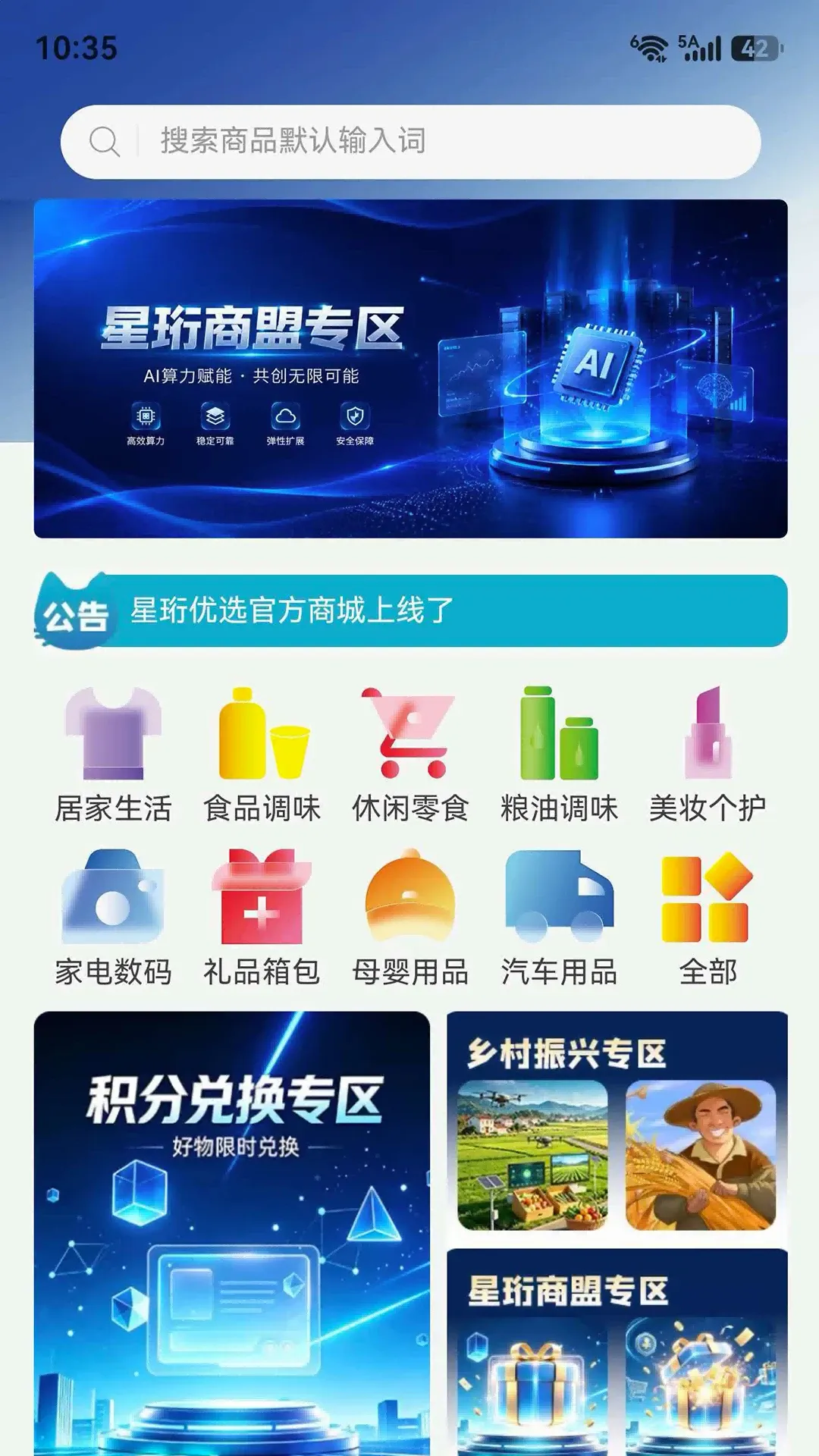Select the 礼品箱包 category

coord(262,918)
